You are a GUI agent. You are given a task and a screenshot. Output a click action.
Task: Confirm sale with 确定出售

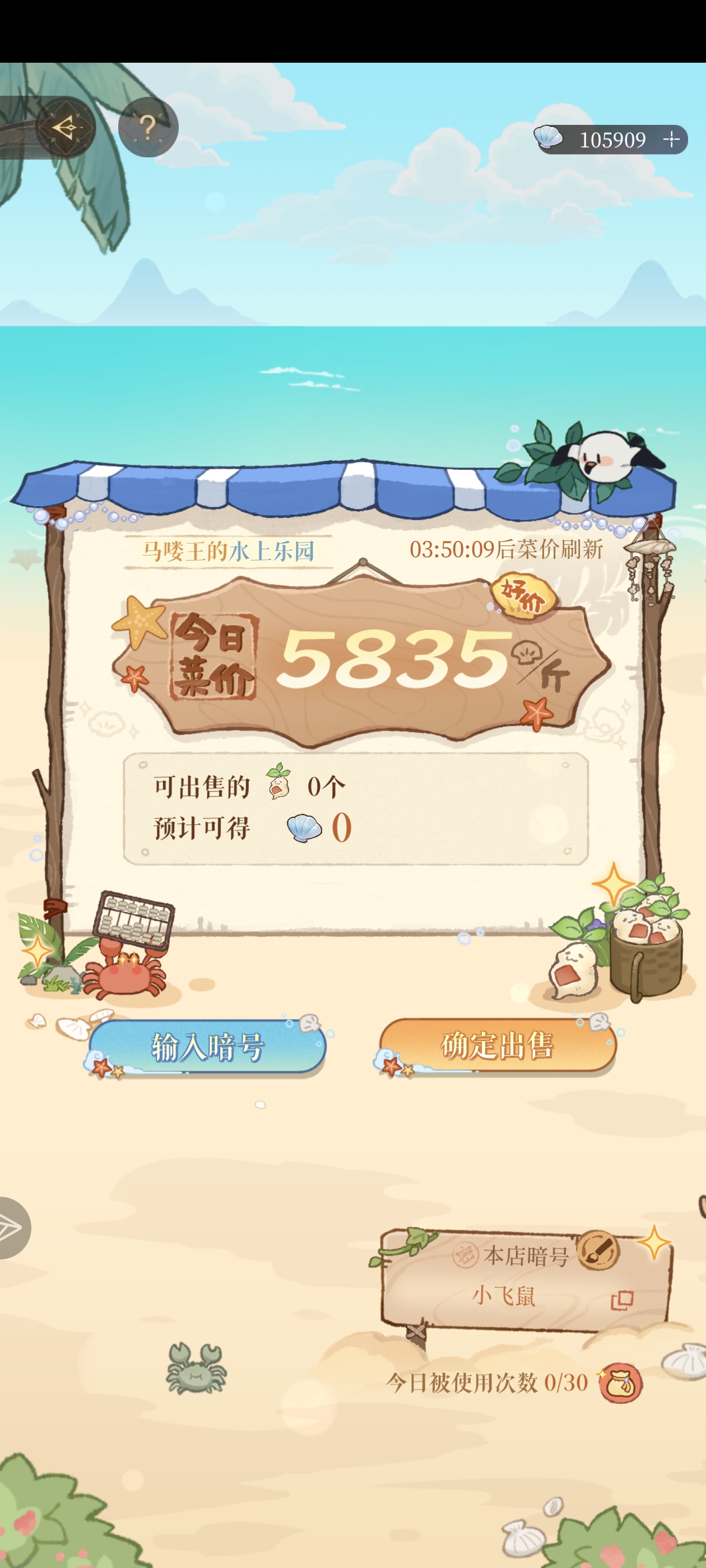click(498, 1045)
